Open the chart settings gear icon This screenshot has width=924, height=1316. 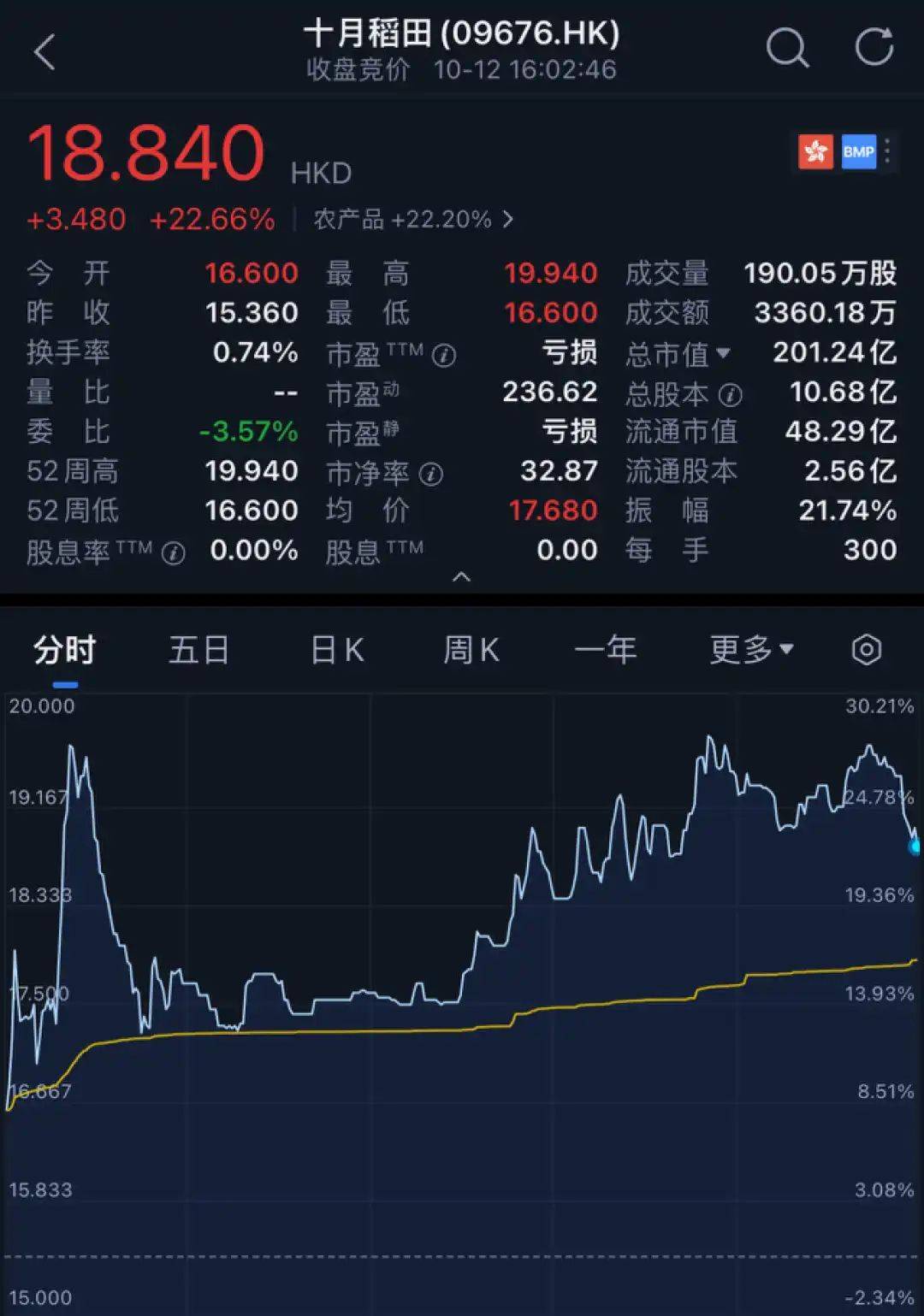pos(868,650)
